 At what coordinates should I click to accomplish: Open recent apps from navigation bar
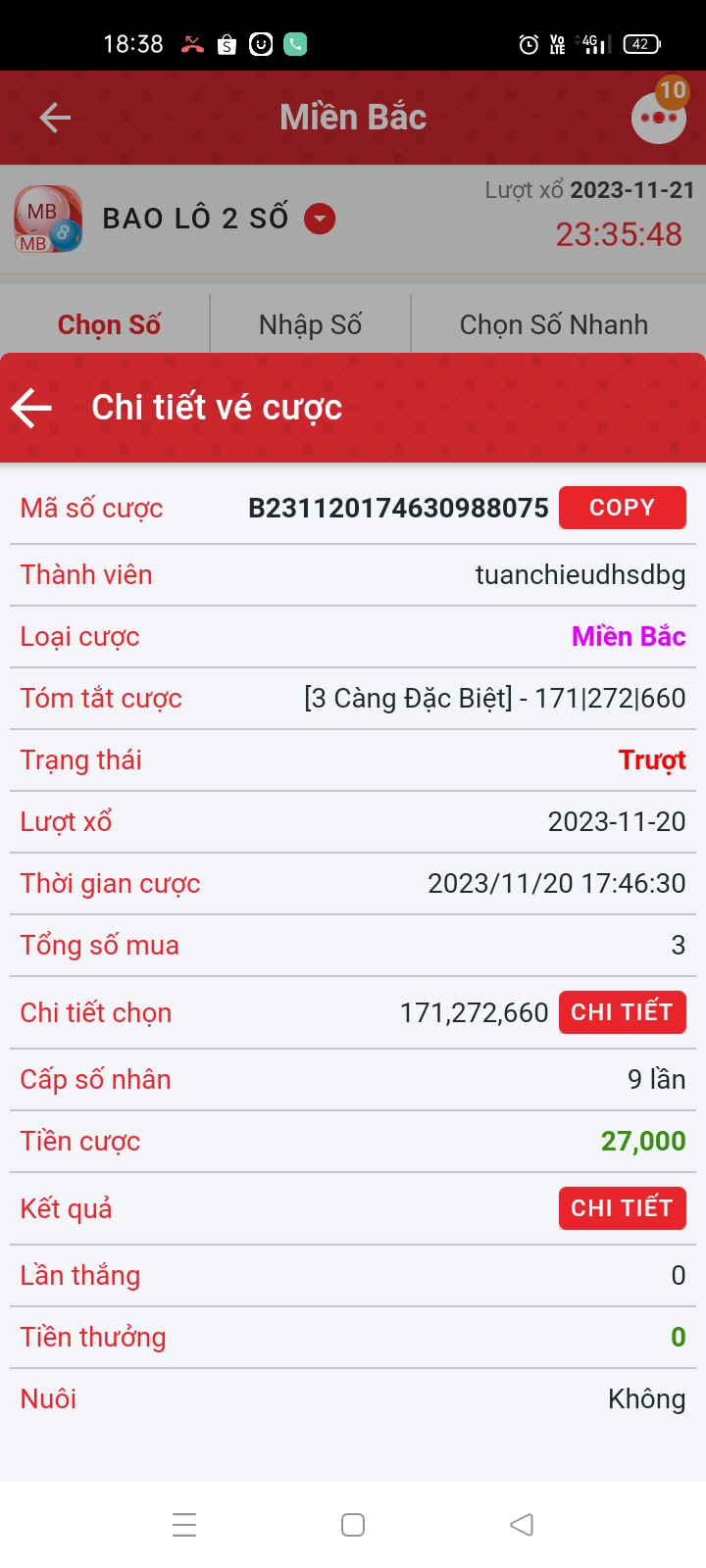[184, 1525]
